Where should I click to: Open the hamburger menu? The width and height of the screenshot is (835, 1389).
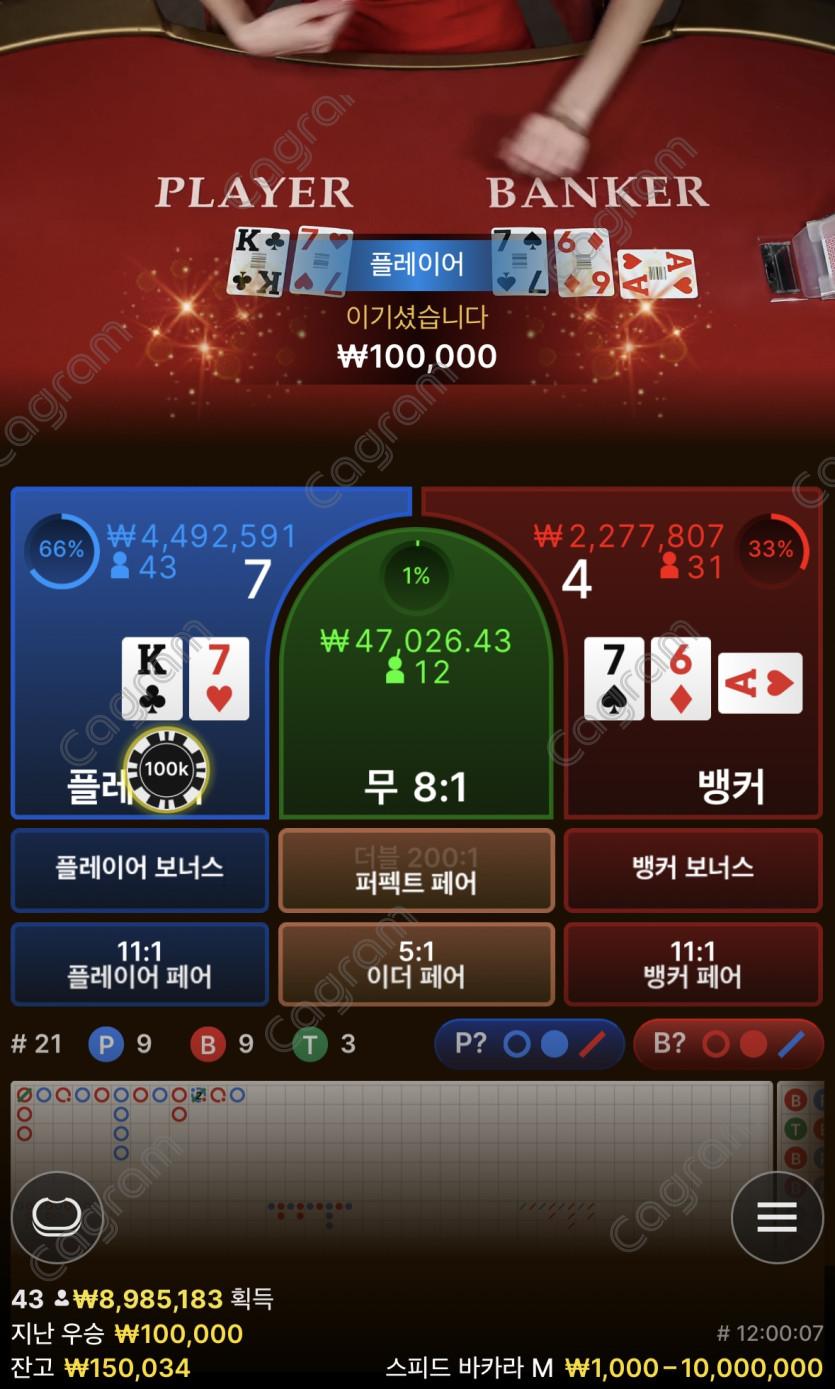click(776, 1217)
